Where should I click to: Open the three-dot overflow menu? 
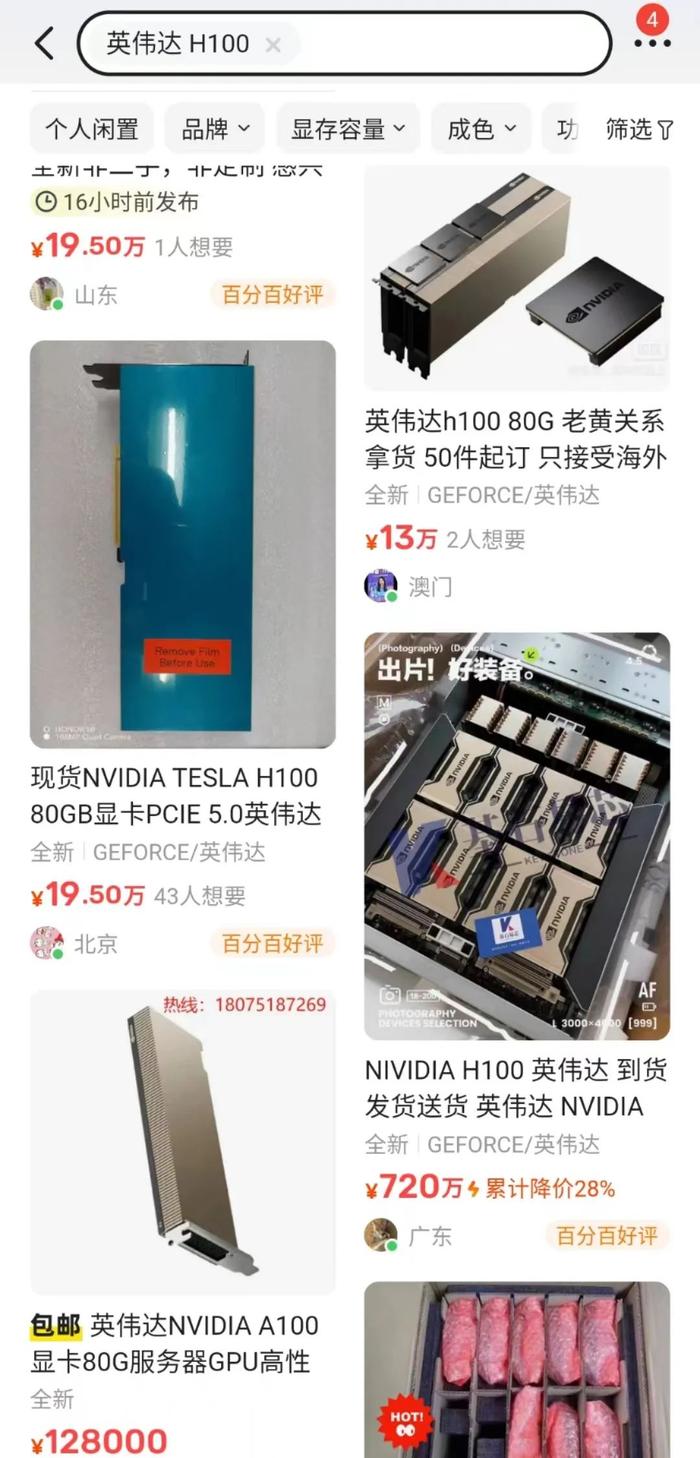(652, 43)
